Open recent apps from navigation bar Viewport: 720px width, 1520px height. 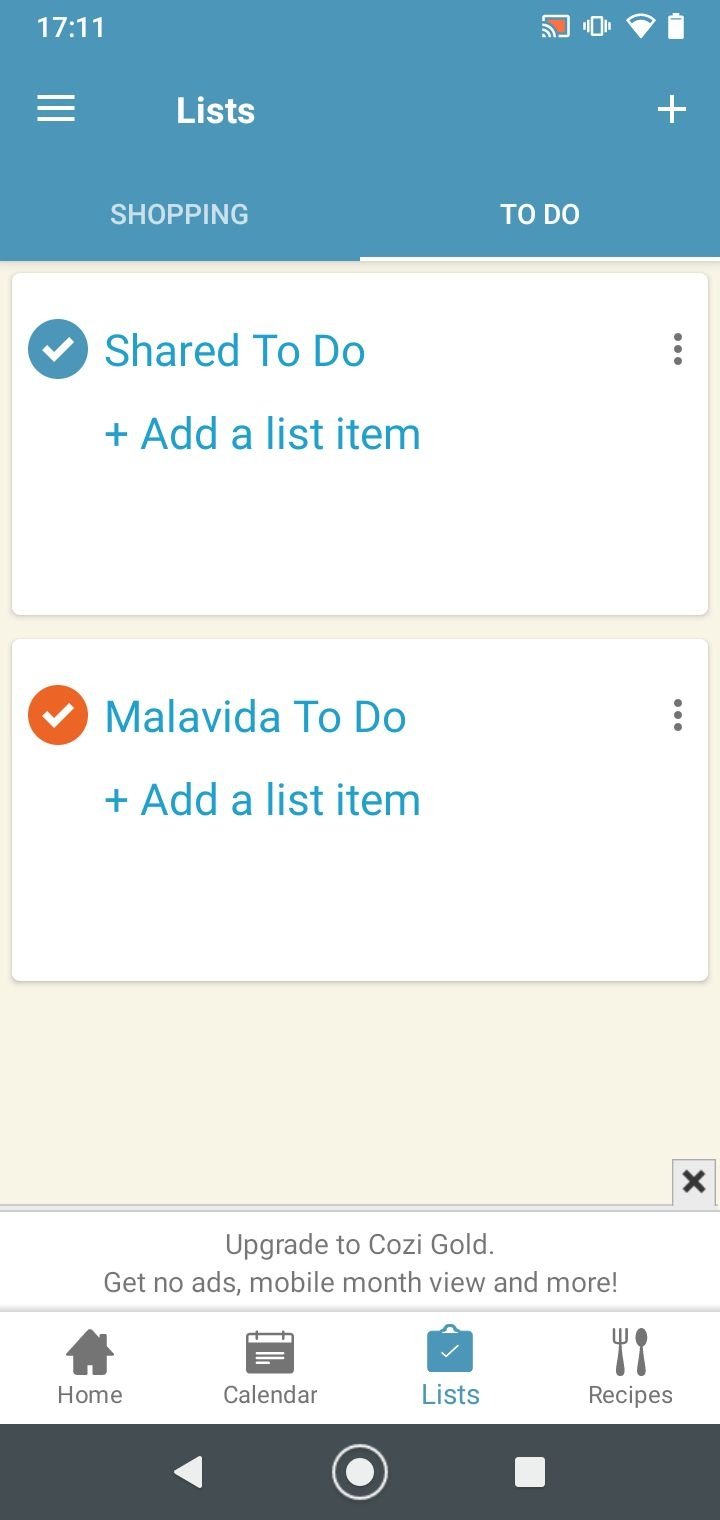[530, 1472]
